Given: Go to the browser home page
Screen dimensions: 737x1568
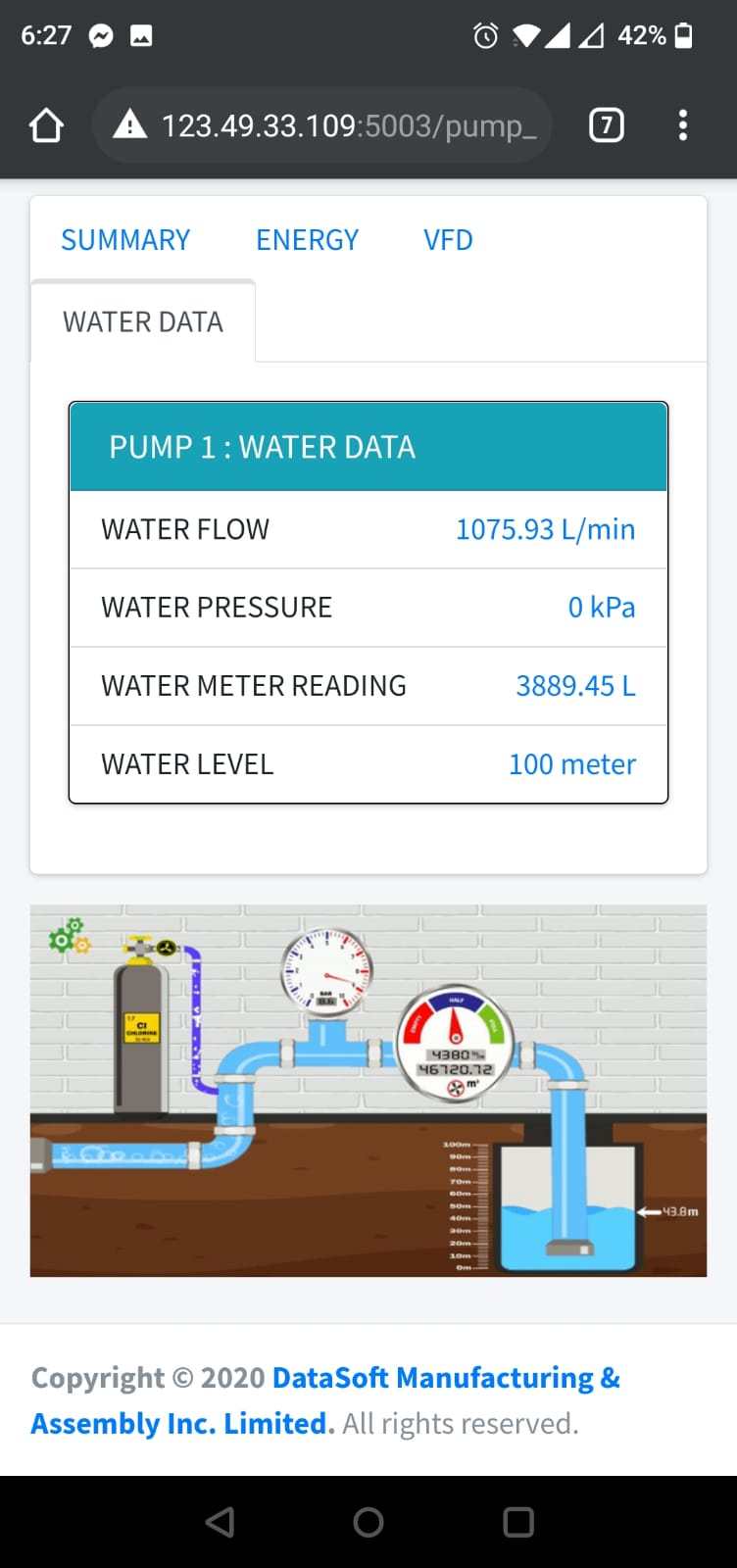Looking at the screenshot, I should (46, 125).
